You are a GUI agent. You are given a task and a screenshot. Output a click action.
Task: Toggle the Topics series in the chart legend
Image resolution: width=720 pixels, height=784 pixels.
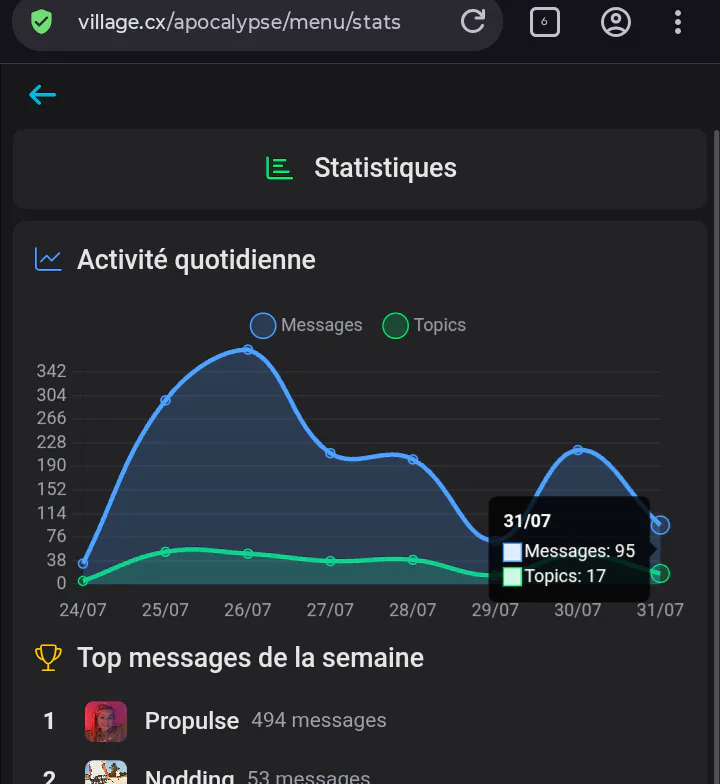(424, 326)
